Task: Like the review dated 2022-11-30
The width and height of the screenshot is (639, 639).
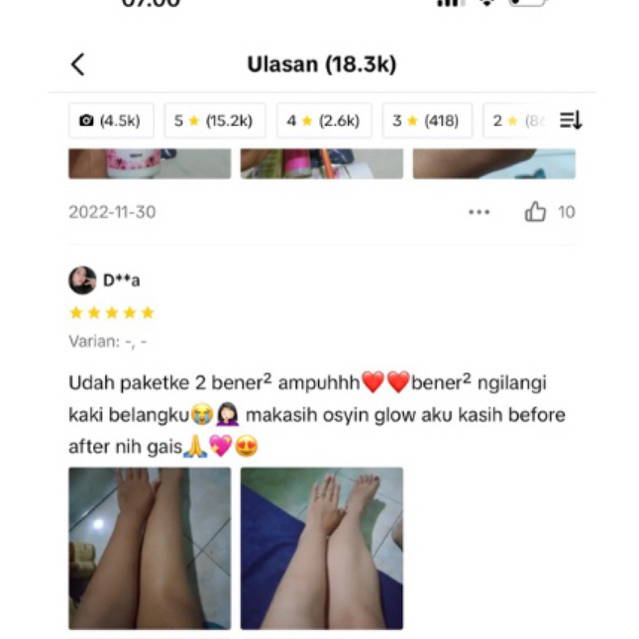Action: (x=536, y=212)
